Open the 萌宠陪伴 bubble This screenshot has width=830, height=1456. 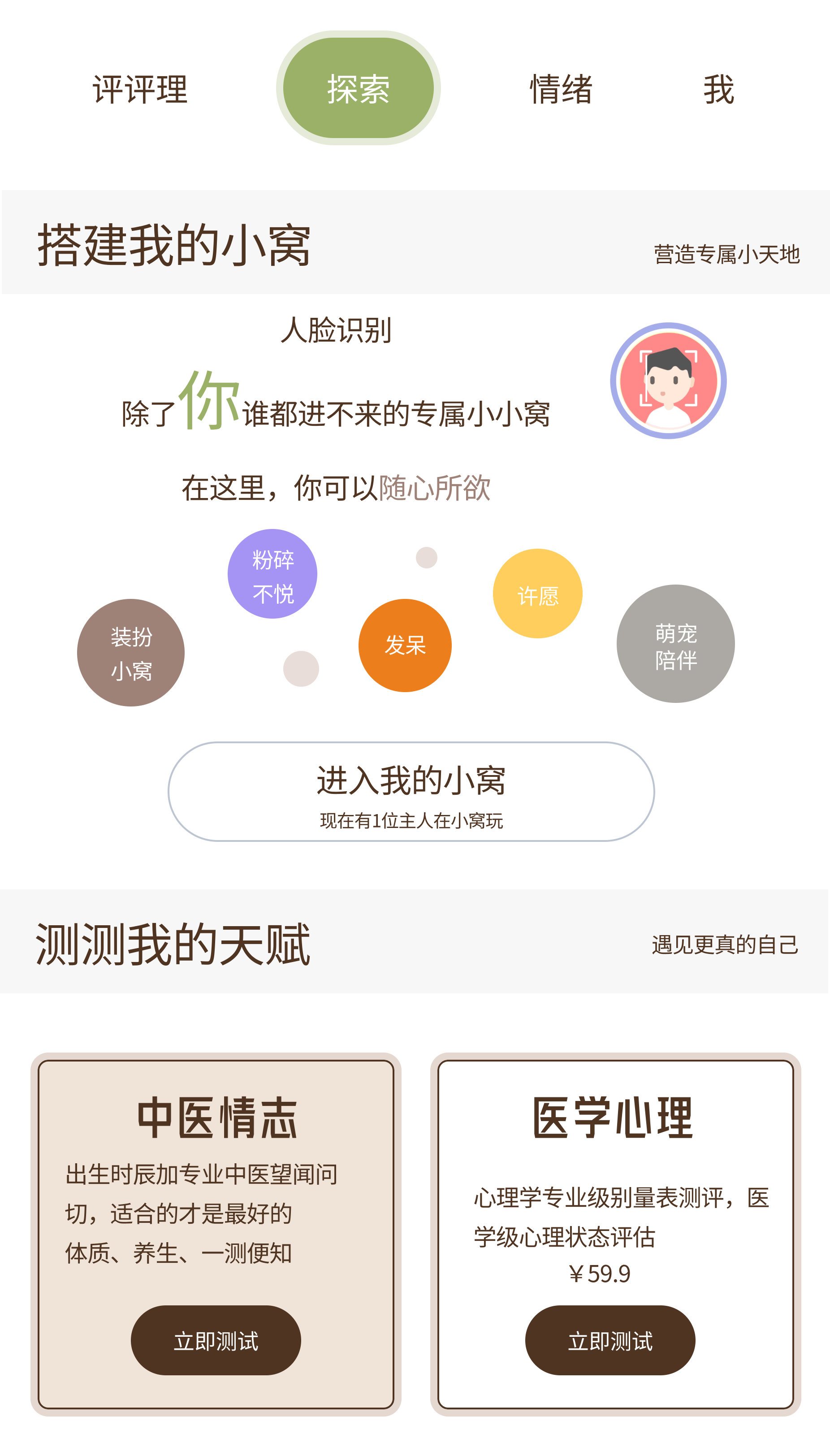675,644
